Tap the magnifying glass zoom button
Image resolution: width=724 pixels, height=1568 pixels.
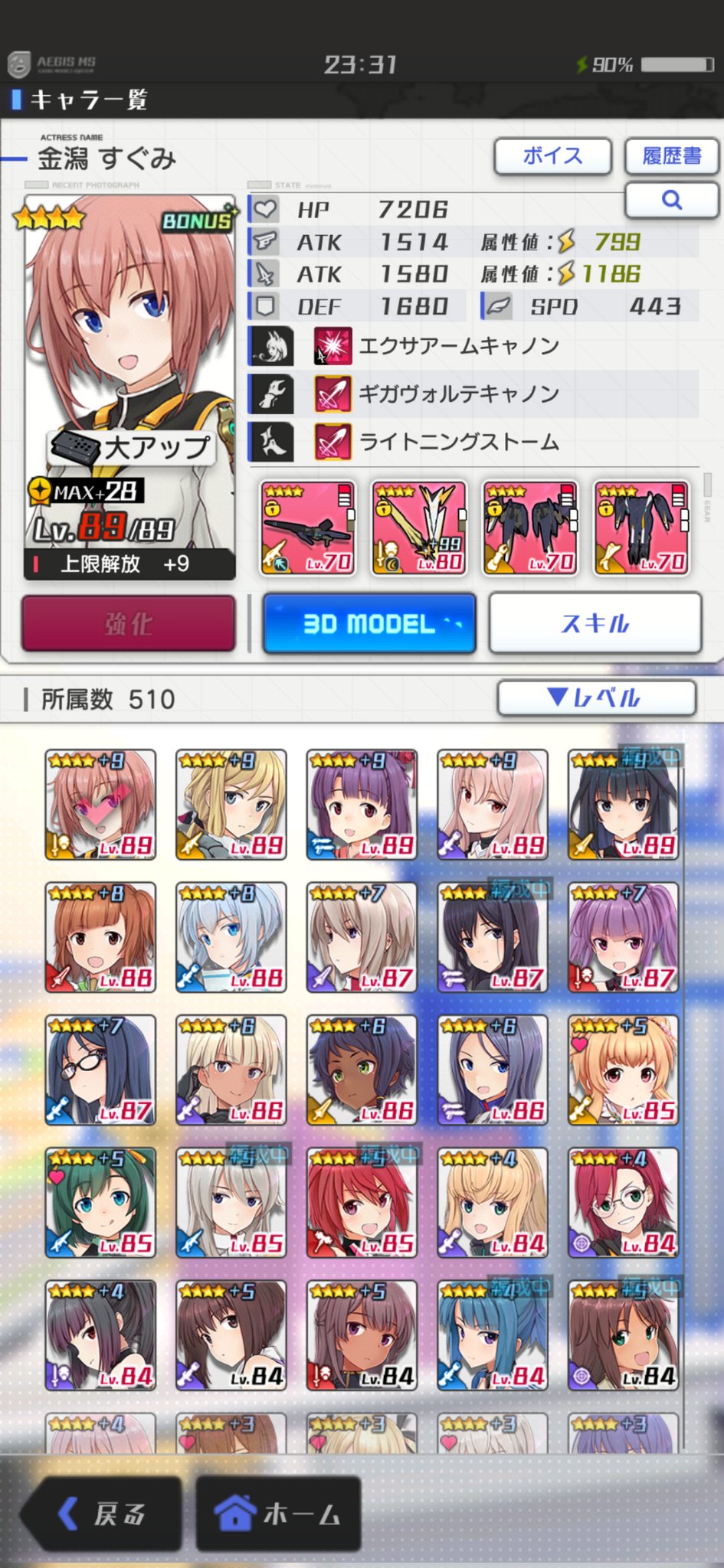pyautogui.click(x=671, y=201)
